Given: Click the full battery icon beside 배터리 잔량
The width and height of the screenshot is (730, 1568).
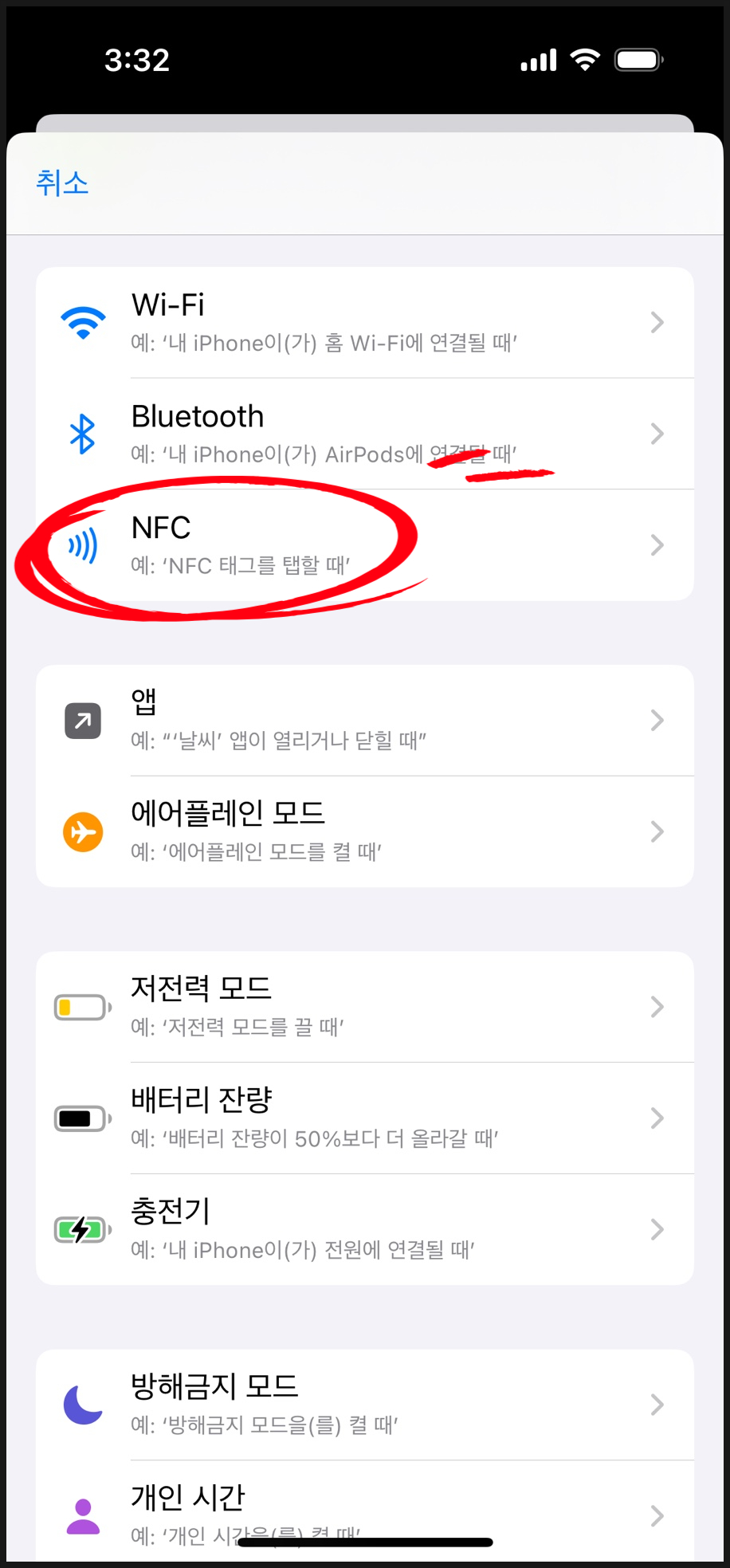Looking at the screenshot, I should click(x=81, y=1118).
